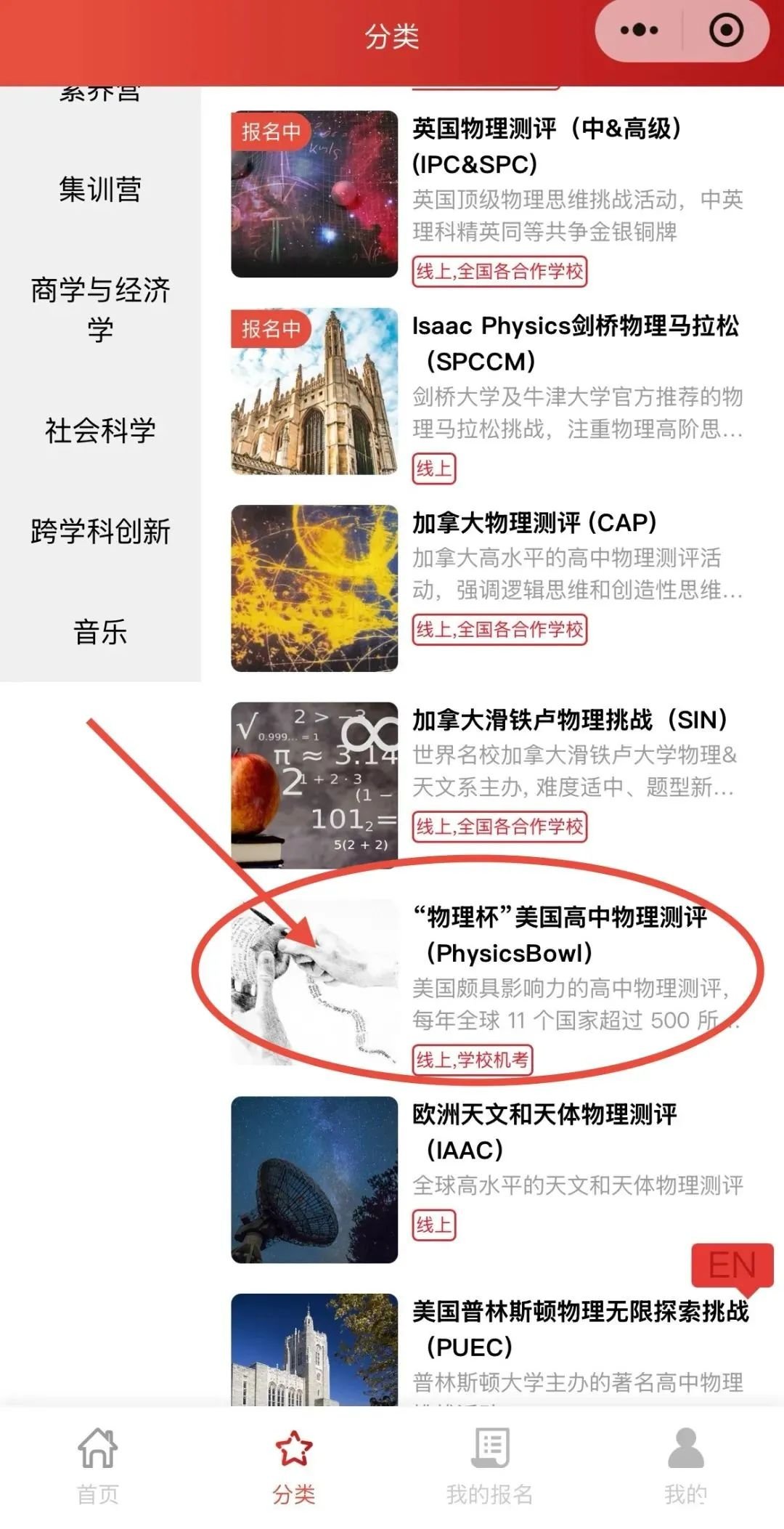
Task: Open Isaac Physics剑桥物理马拉松 (SPCCM) listing
Action: pos(575,343)
